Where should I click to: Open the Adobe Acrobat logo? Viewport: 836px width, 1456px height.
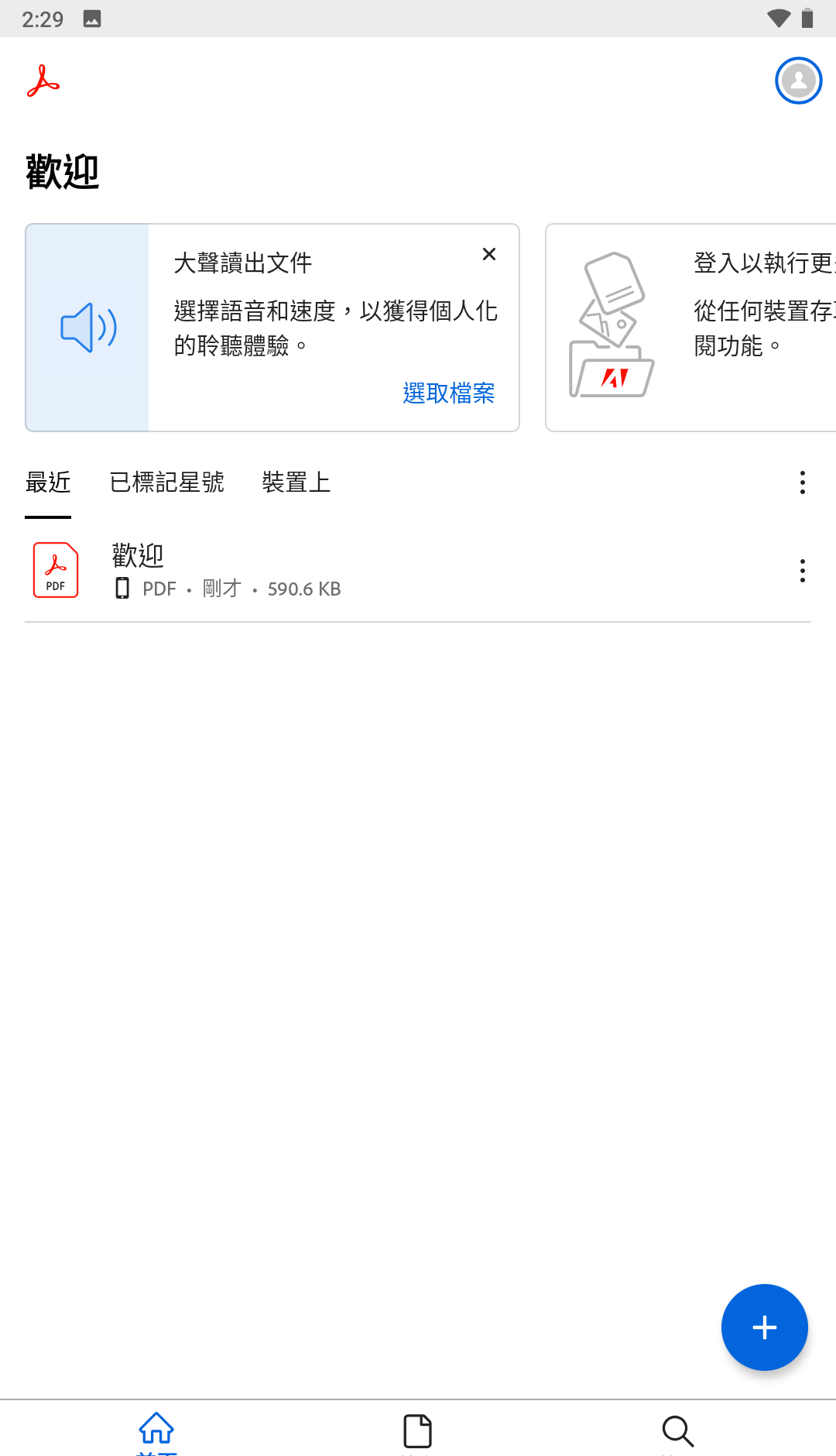coord(44,81)
